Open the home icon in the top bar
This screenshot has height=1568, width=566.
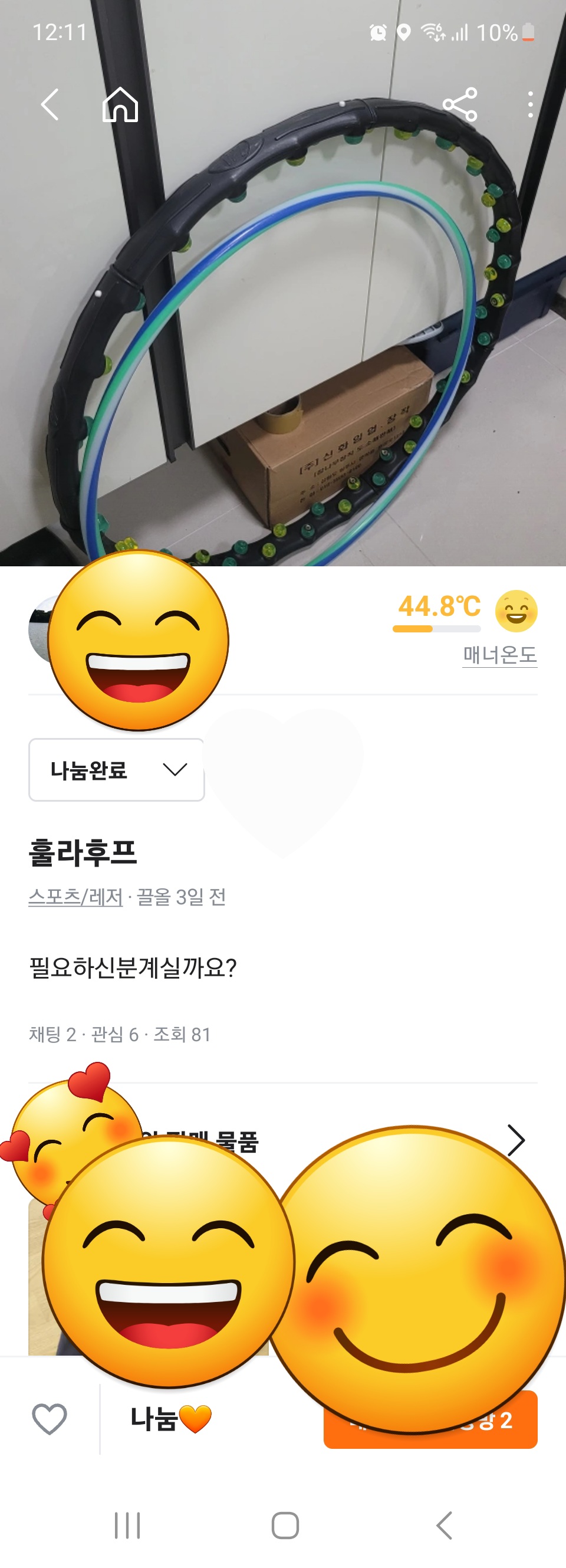pyautogui.click(x=120, y=104)
